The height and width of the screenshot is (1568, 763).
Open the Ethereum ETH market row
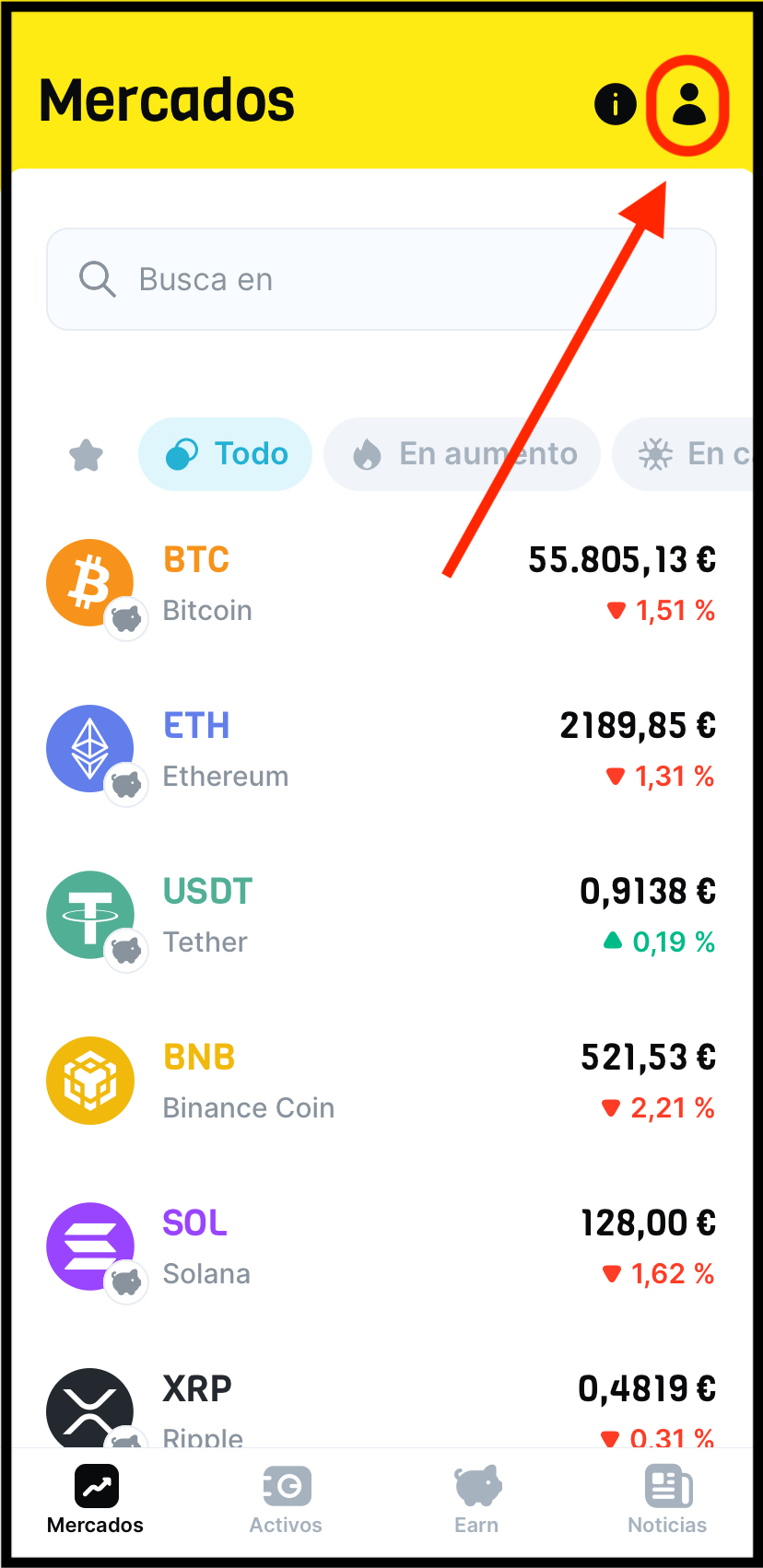coord(381,750)
